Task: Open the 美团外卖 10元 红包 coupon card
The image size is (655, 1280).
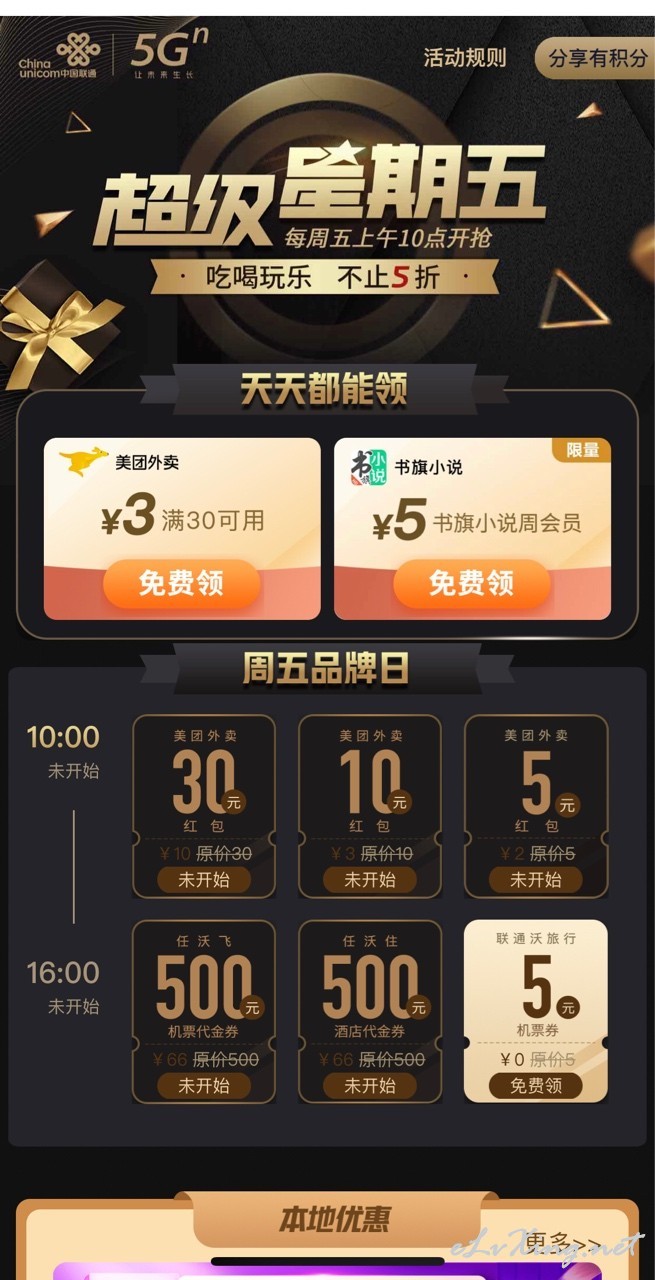Action: (x=370, y=806)
